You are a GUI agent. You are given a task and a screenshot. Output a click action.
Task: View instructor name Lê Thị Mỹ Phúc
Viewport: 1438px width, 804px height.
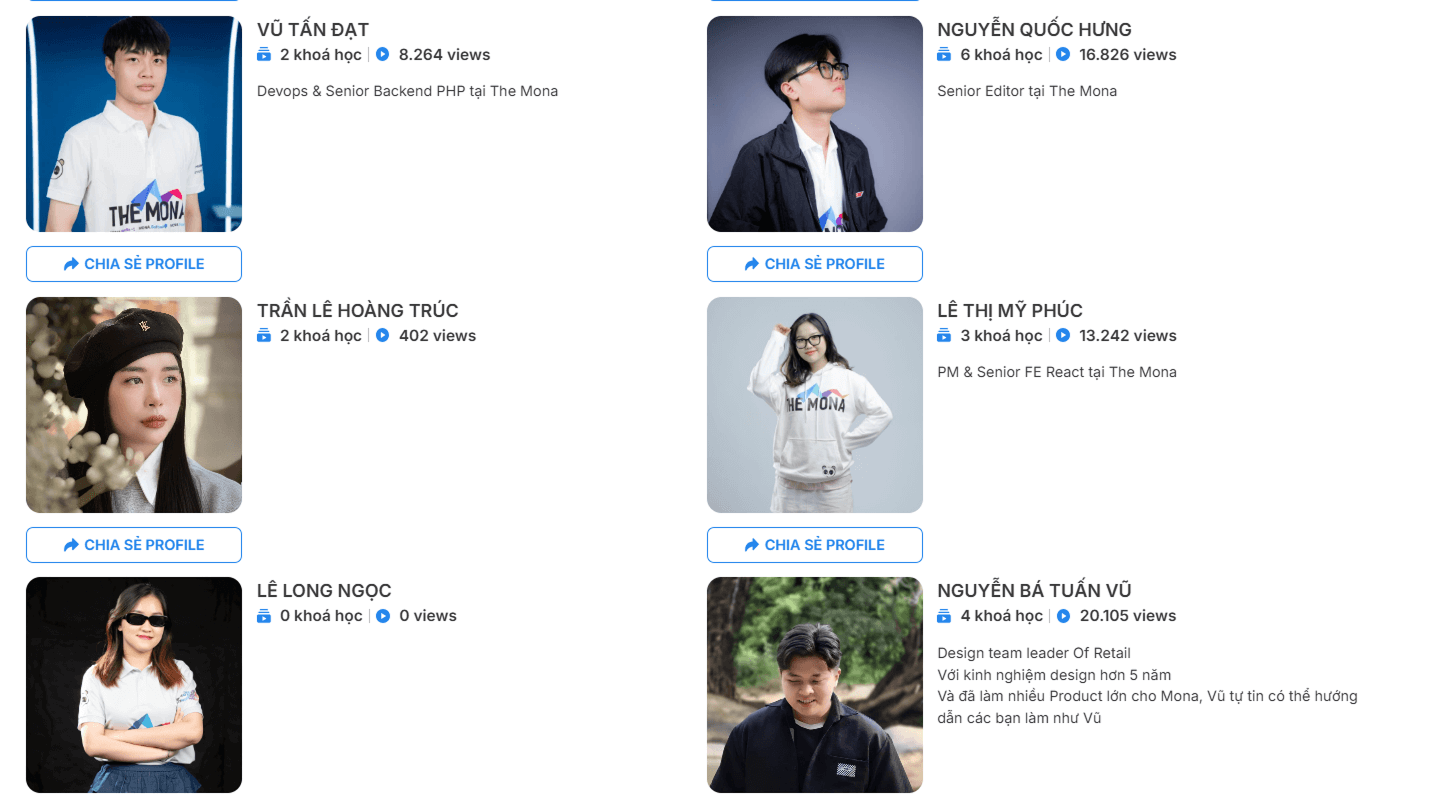point(1009,311)
